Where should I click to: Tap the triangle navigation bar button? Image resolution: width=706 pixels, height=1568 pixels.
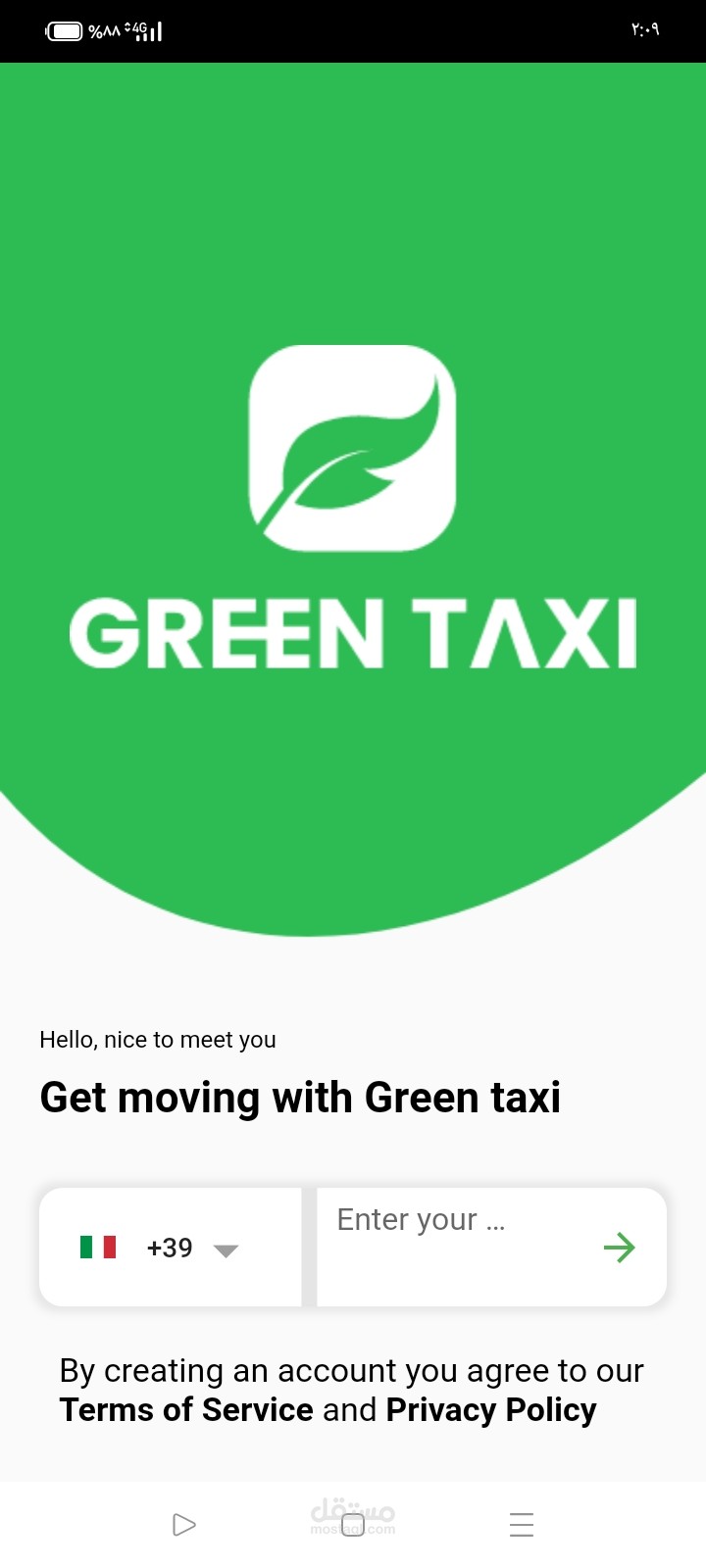[x=183, y=1525]
